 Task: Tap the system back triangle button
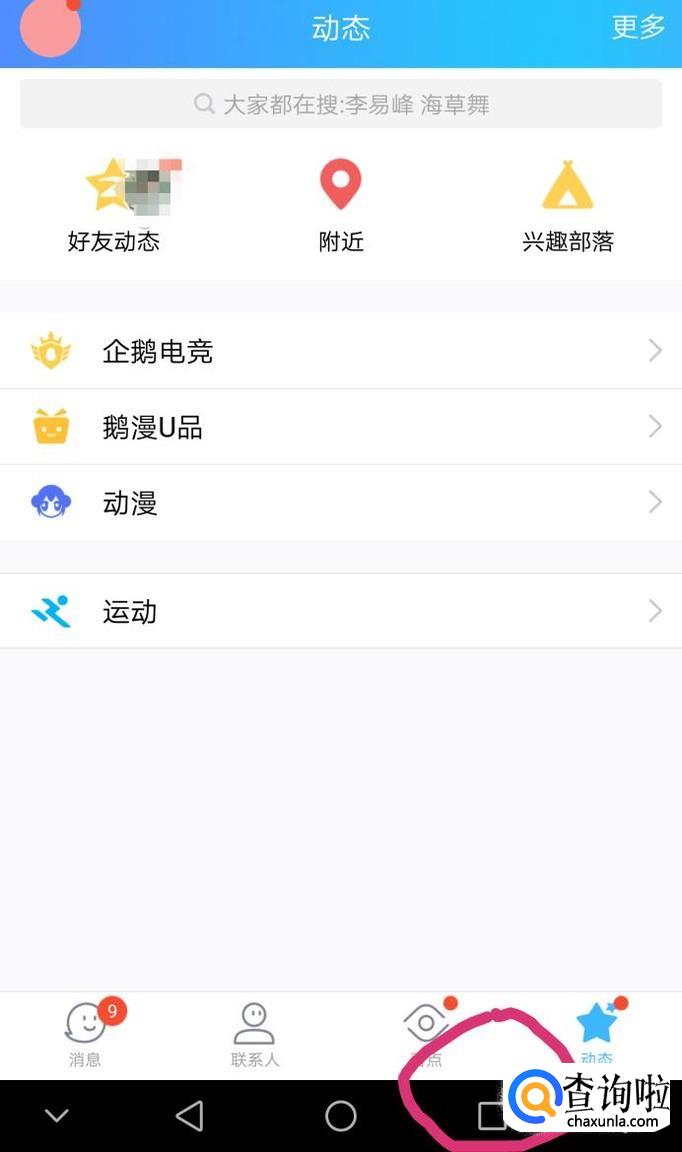click(189, 1116)
